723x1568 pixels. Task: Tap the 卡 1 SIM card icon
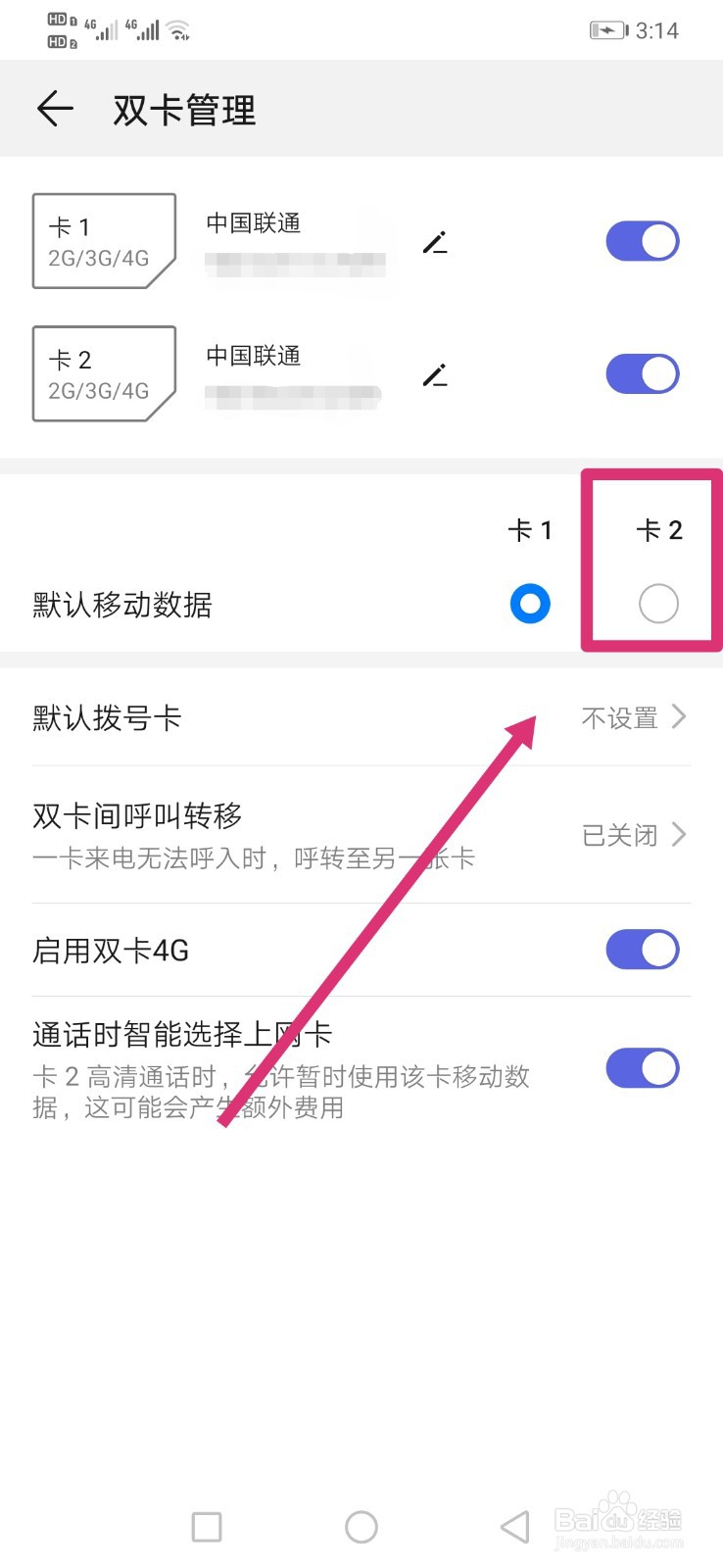103,240
